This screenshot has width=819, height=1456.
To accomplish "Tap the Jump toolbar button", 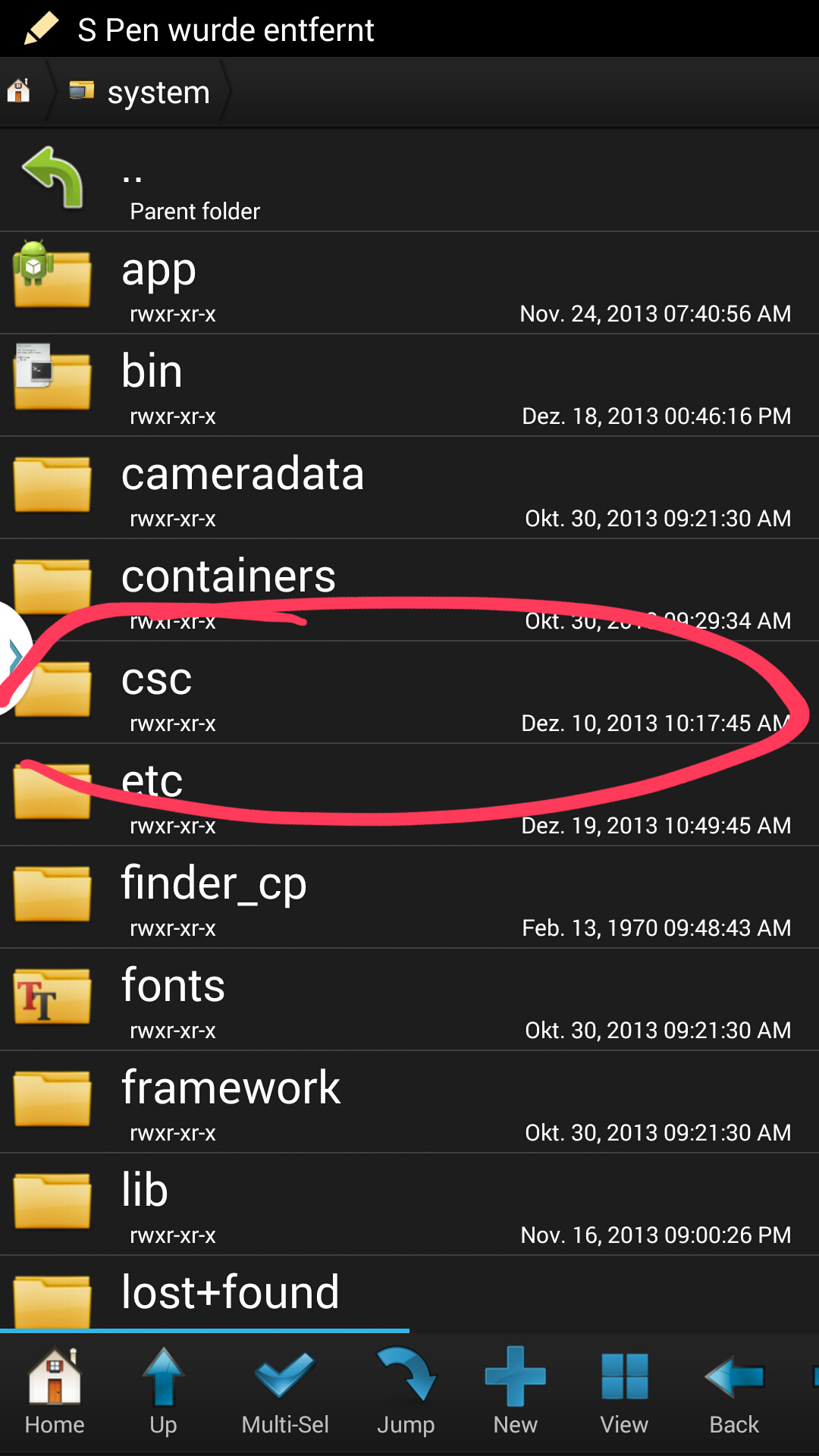I will click(x=406, y=1392).
